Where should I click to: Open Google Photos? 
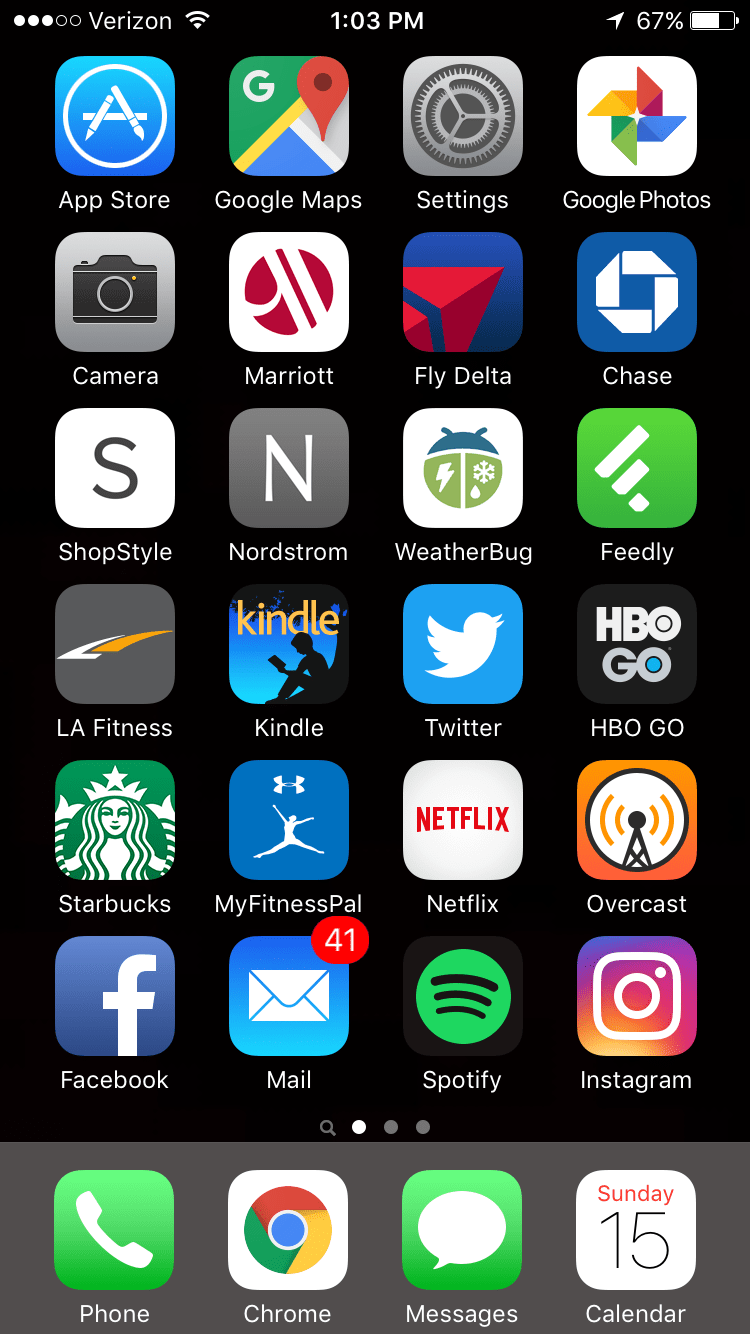[x=637, y=116]
